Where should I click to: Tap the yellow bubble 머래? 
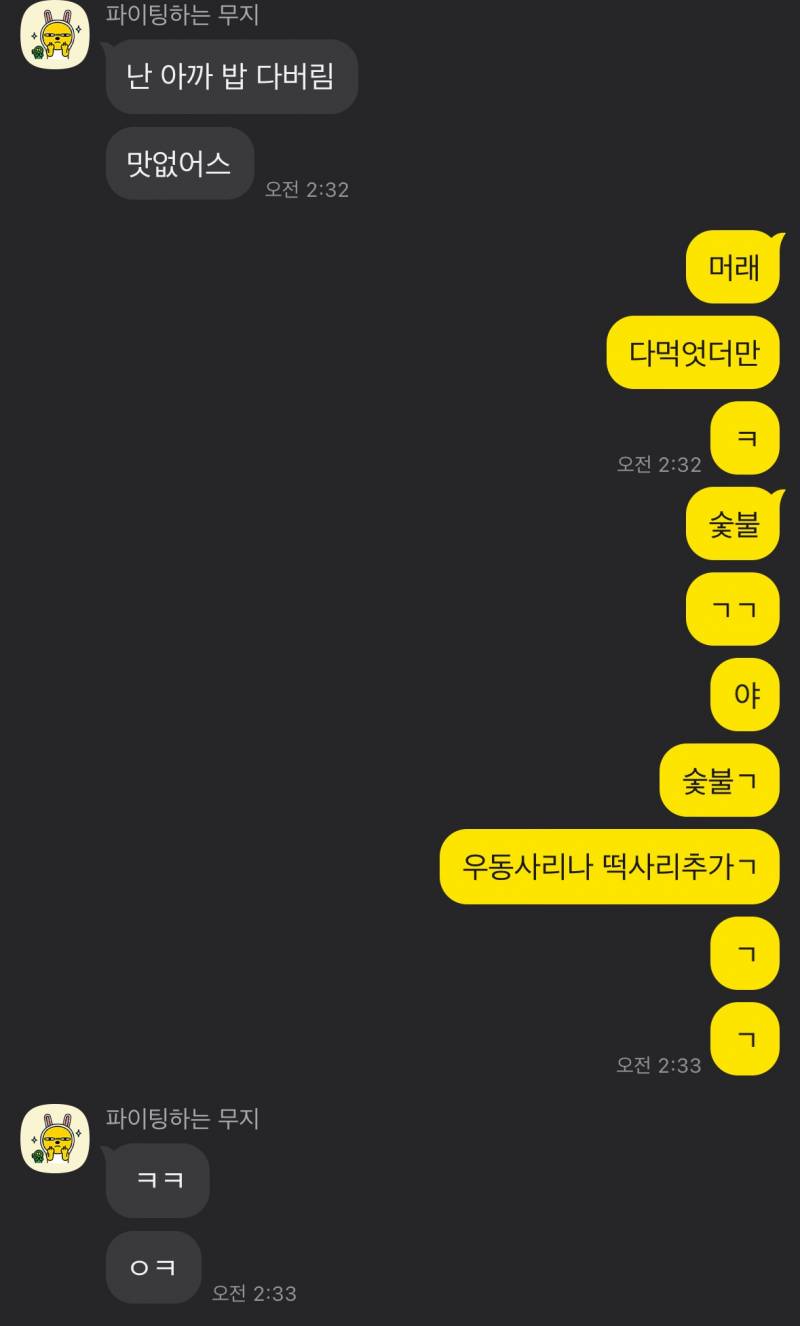point(733,268)
